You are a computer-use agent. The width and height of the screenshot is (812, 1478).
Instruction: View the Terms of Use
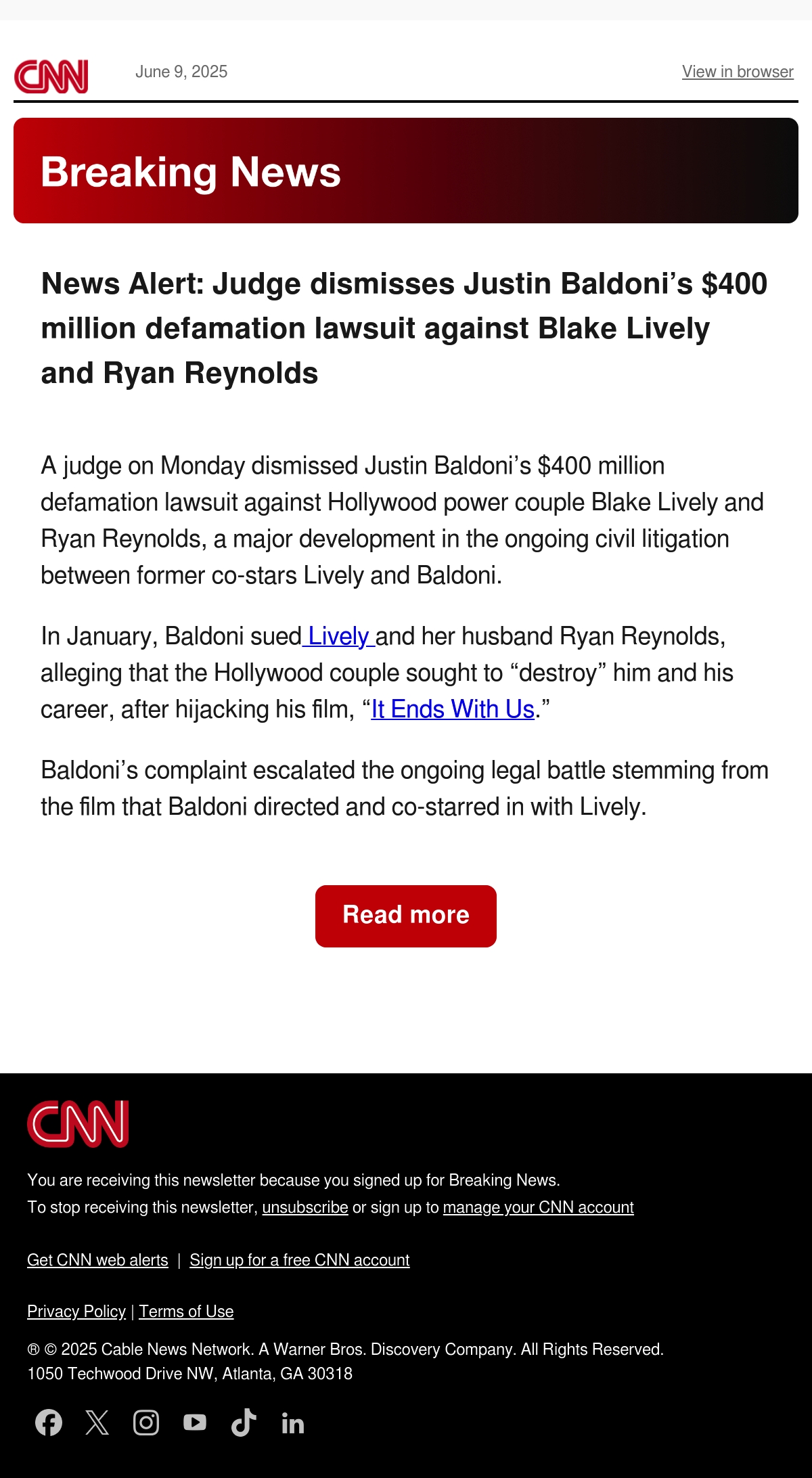click(x=186, y=1312)
